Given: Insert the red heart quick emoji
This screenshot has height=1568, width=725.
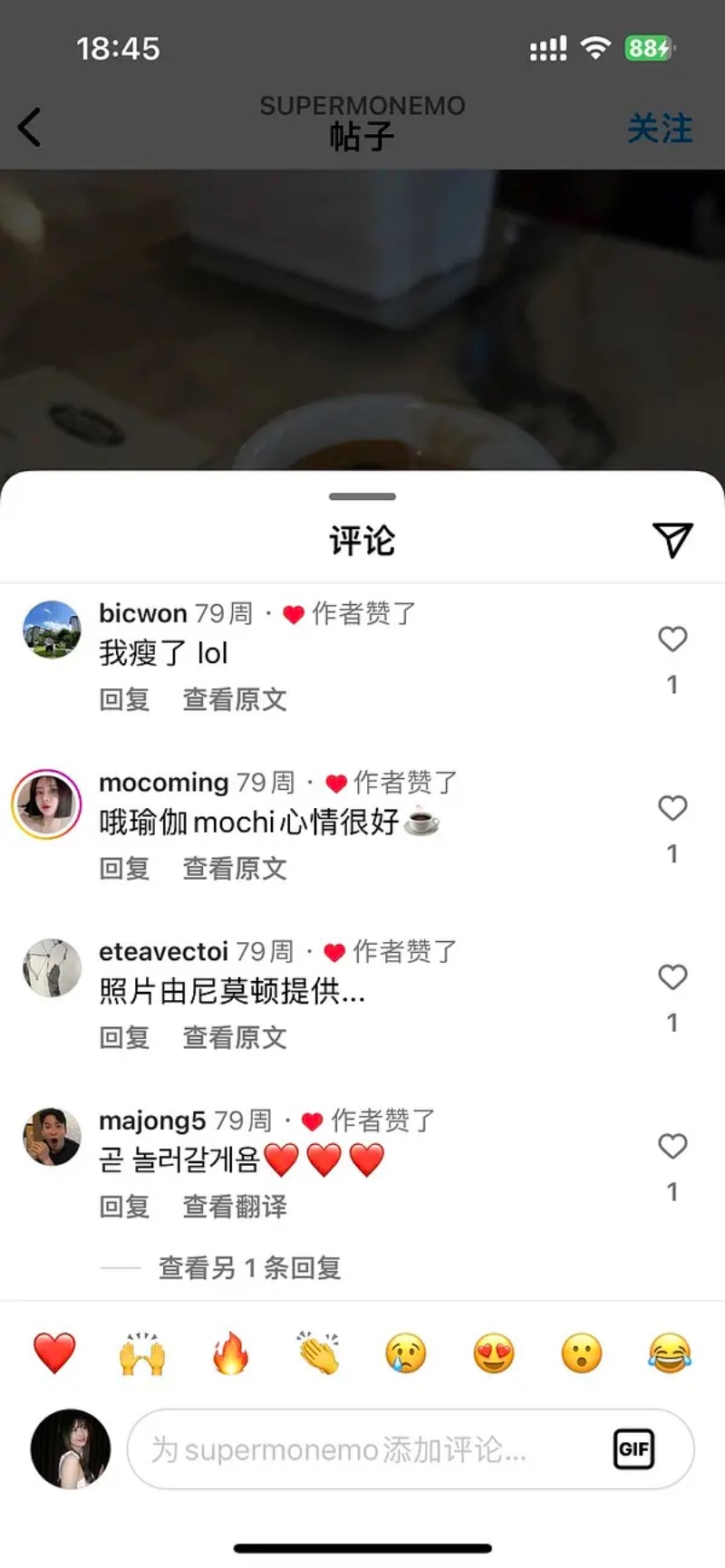Looking at the screenshot, I should [x=54, y=1353].
